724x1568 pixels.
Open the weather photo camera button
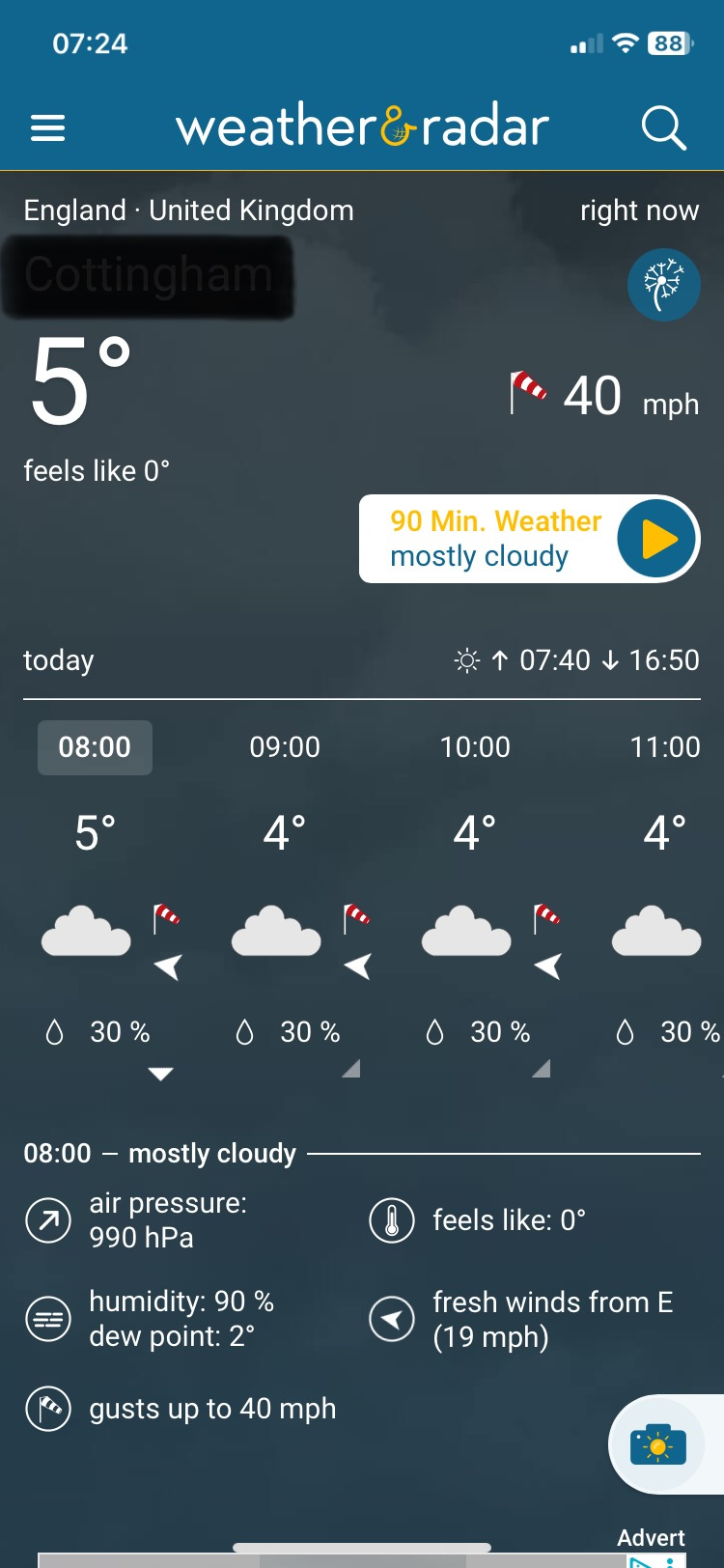[658, 1445]
